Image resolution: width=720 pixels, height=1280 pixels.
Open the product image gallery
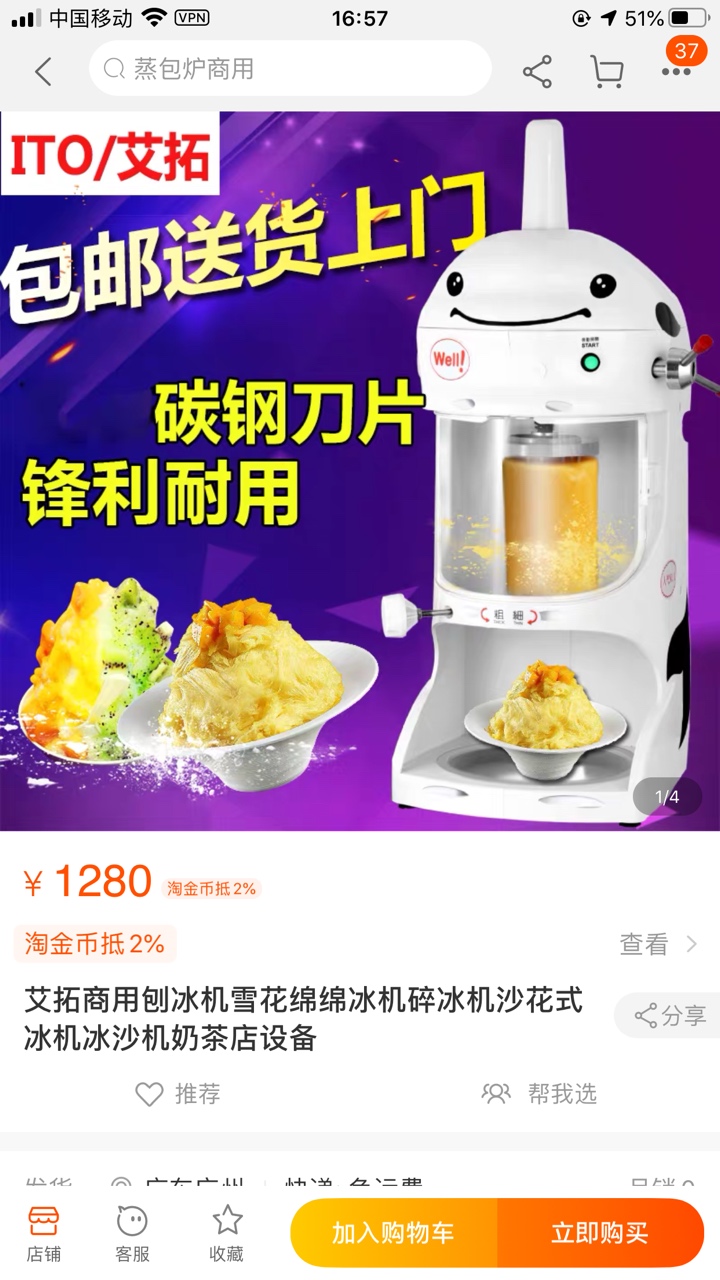(360, 470)
